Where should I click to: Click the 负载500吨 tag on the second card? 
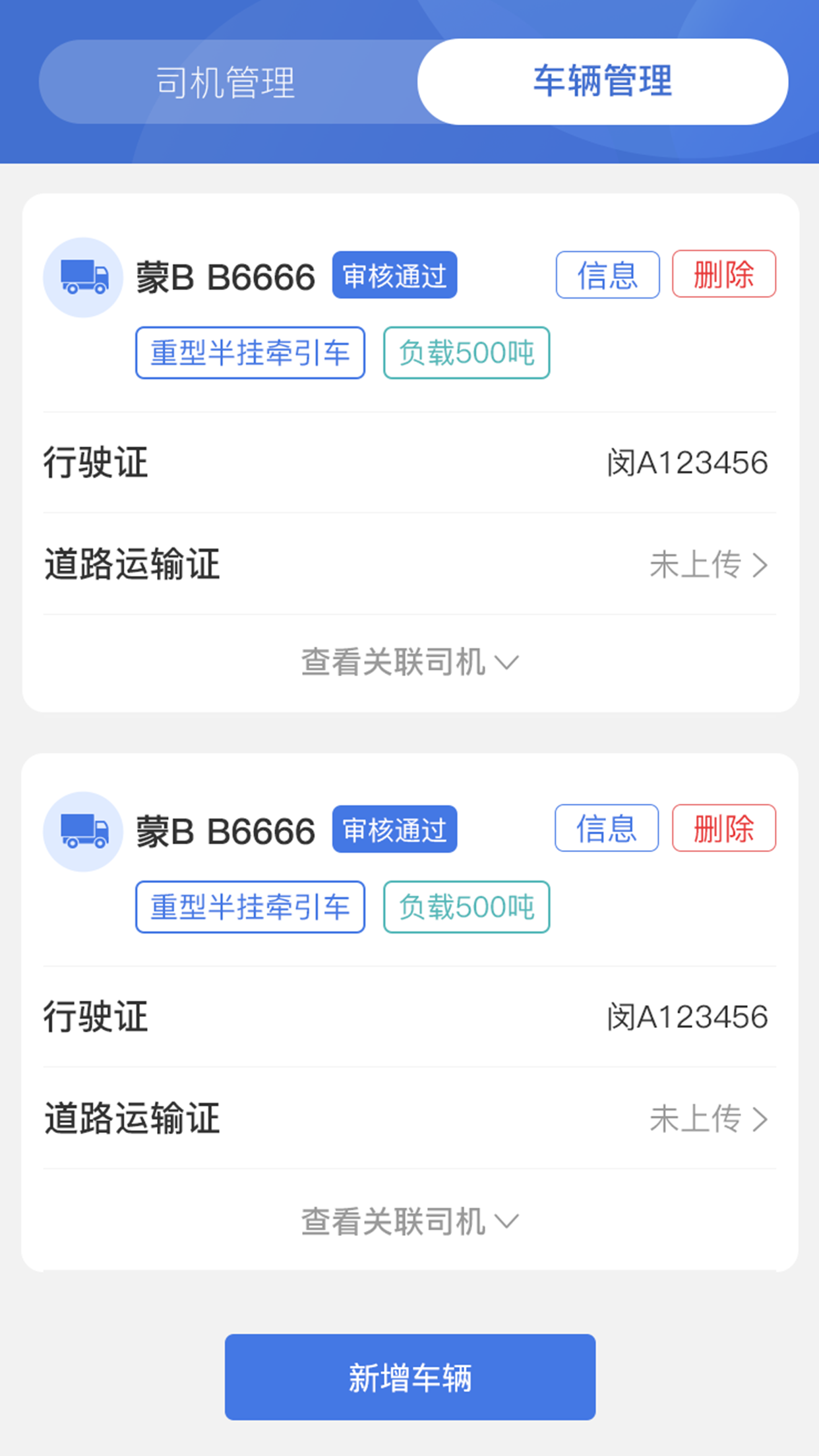[x=465, y=907]
